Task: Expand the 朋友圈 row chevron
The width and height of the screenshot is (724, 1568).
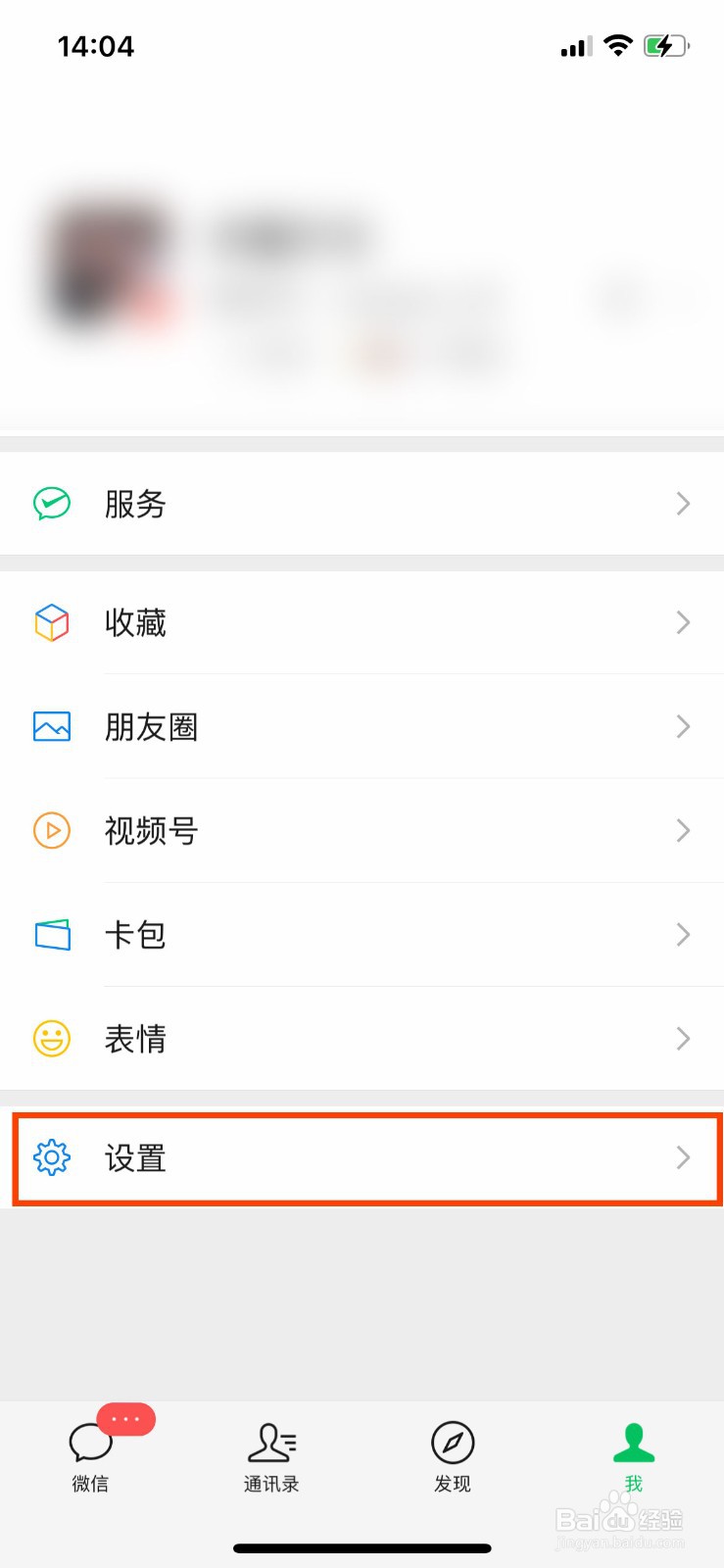Action: click(x=683, y=727)
